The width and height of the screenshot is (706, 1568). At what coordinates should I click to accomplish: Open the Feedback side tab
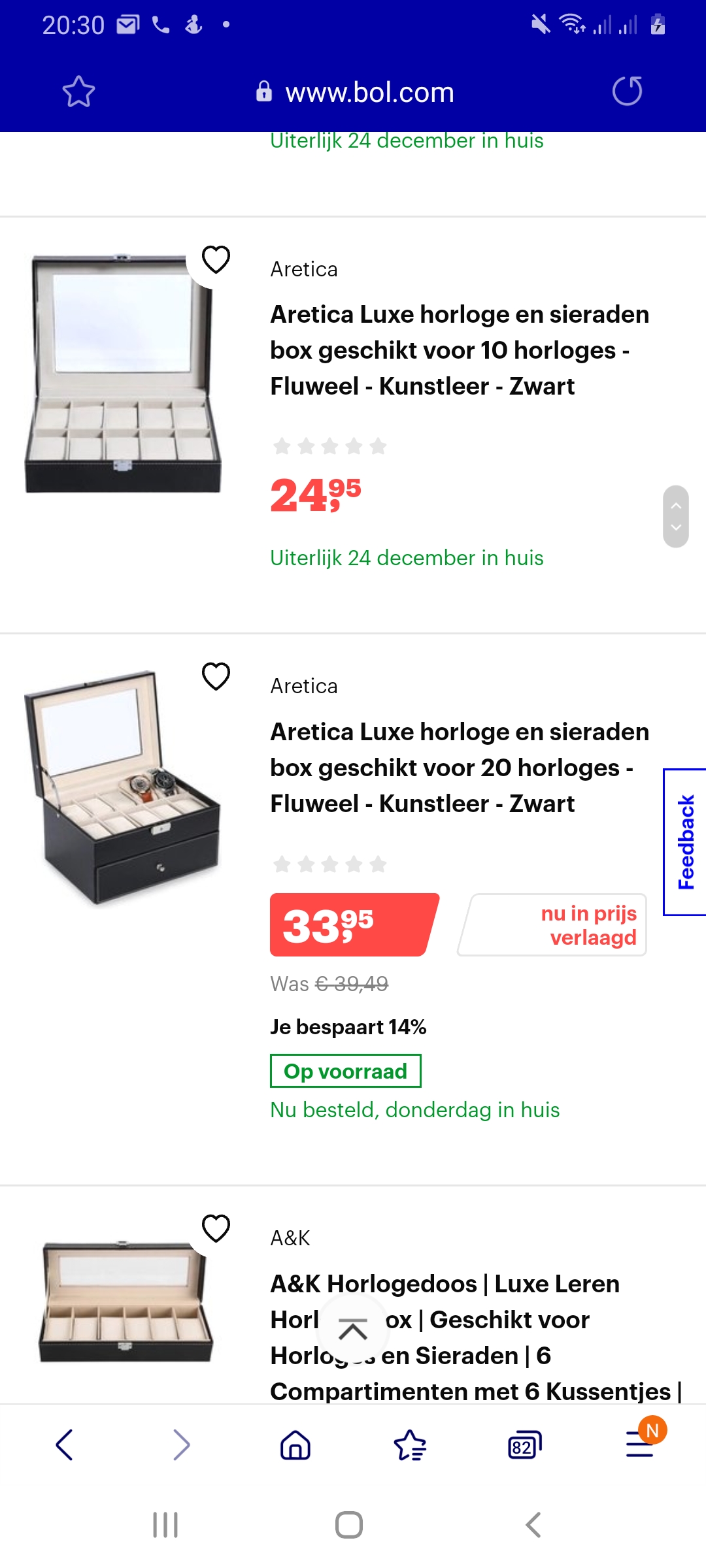[685, 842]
